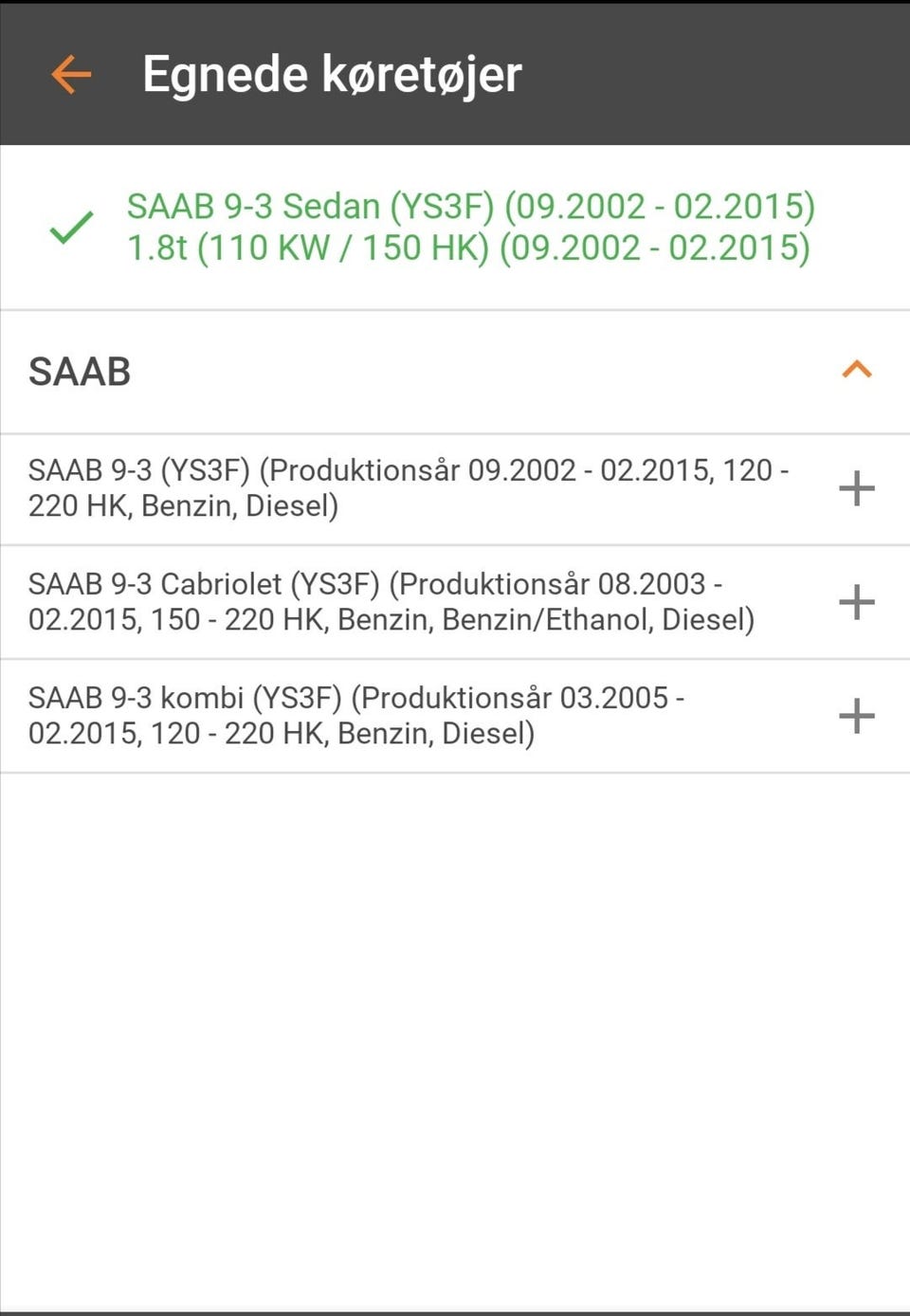This screenshot has width=910, height=1316.
Task: Go back using the orange arrow
Action: [71, 74]
